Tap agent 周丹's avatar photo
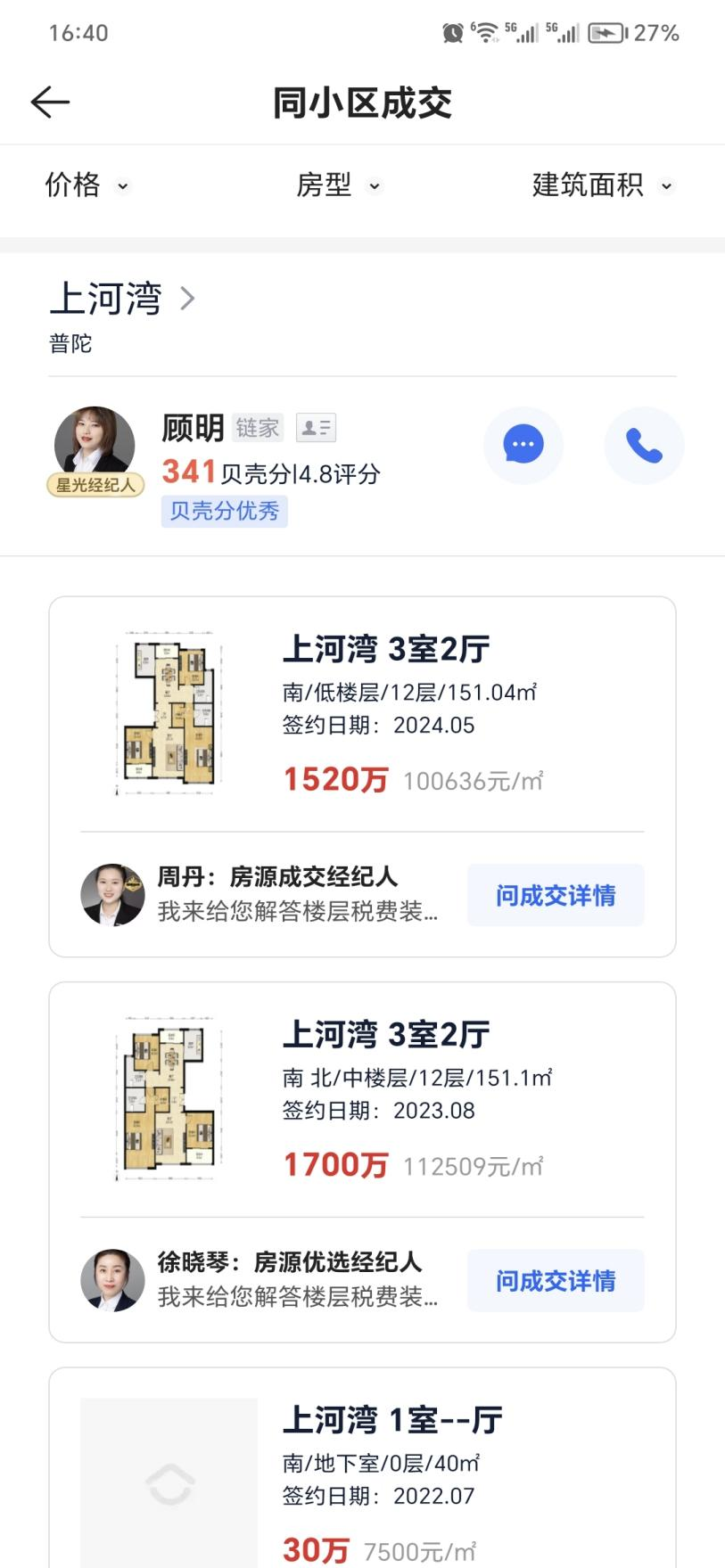 coord(112,895)
